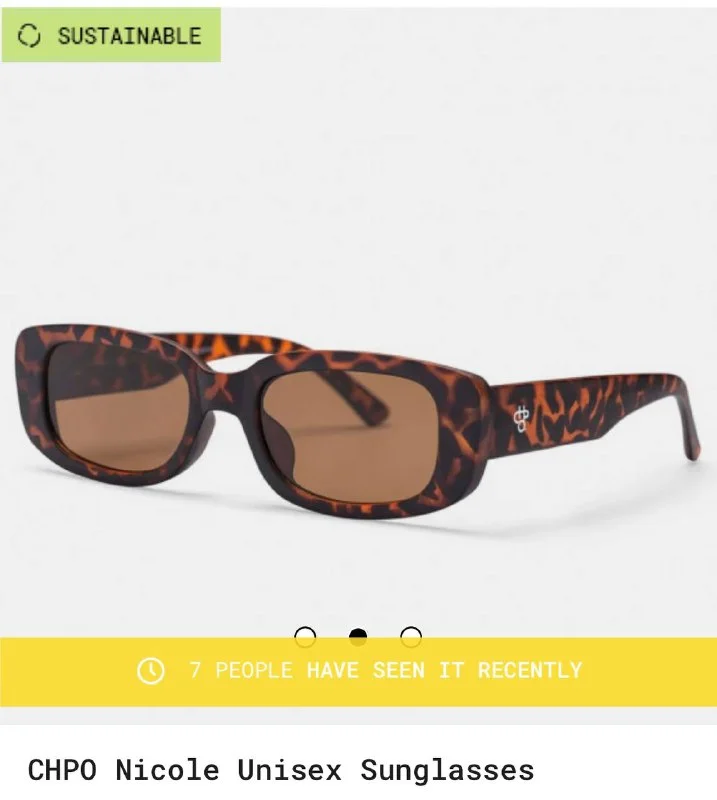This screenshot has width=717, height=800.
Task: Go to the first image dot indicator
Action: click(305, 637)
